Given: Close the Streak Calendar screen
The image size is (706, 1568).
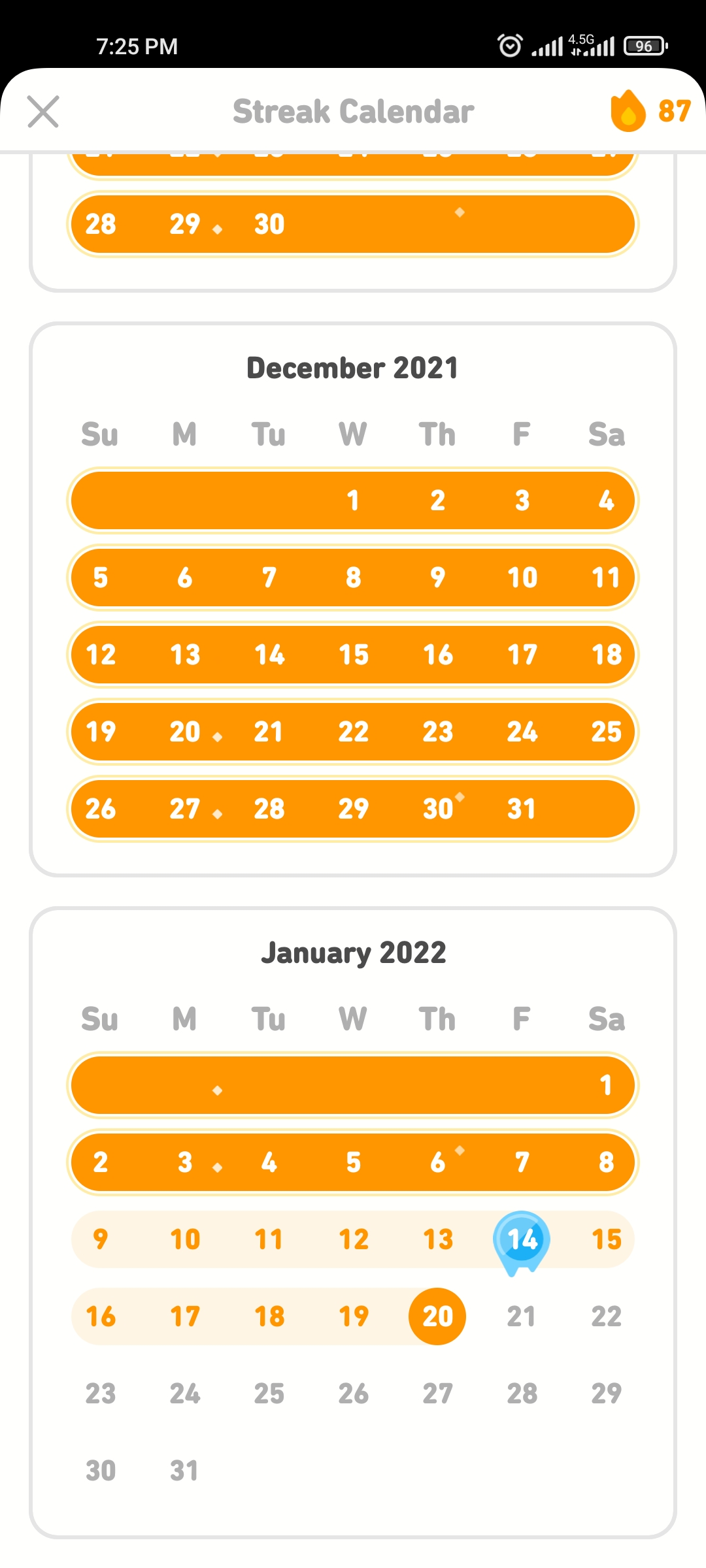Looking at the screenshot, I should tap(43, 111).
